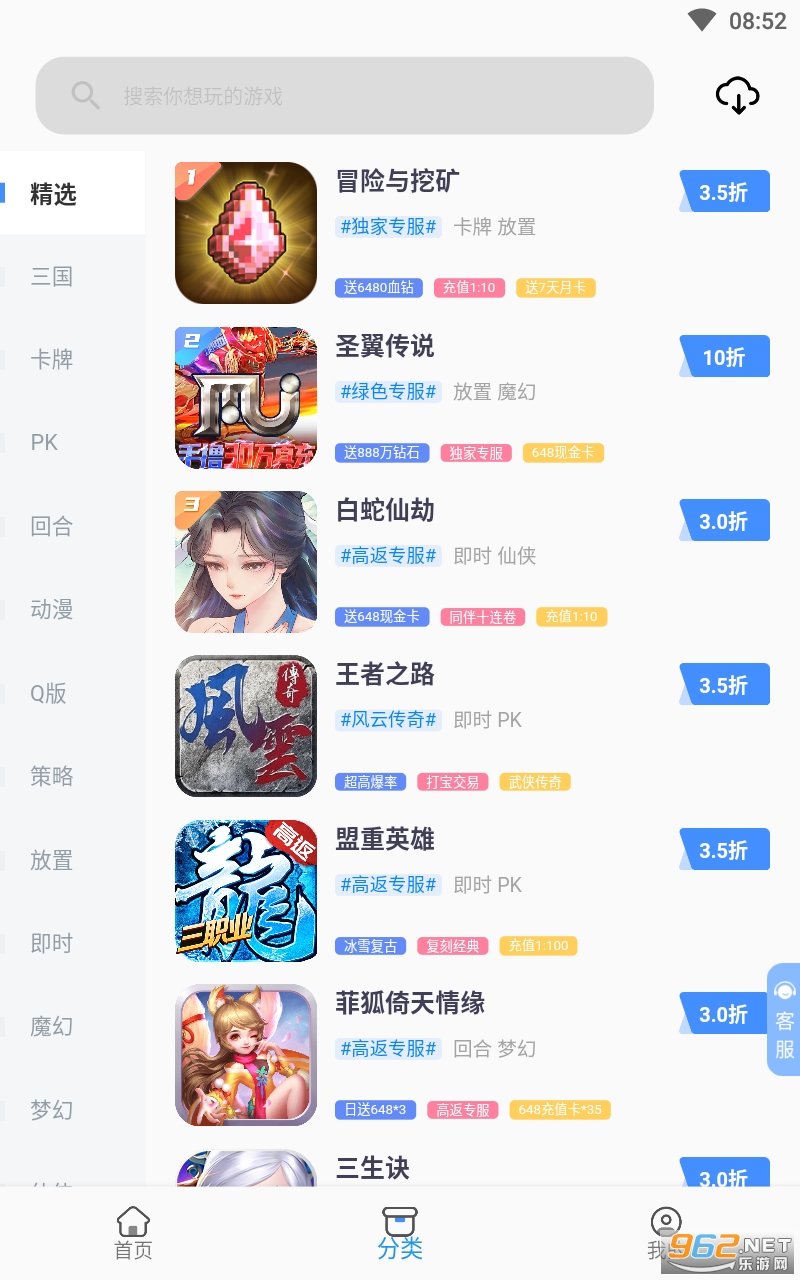
Task: Select the 回合 category
Action: [52, 526]
